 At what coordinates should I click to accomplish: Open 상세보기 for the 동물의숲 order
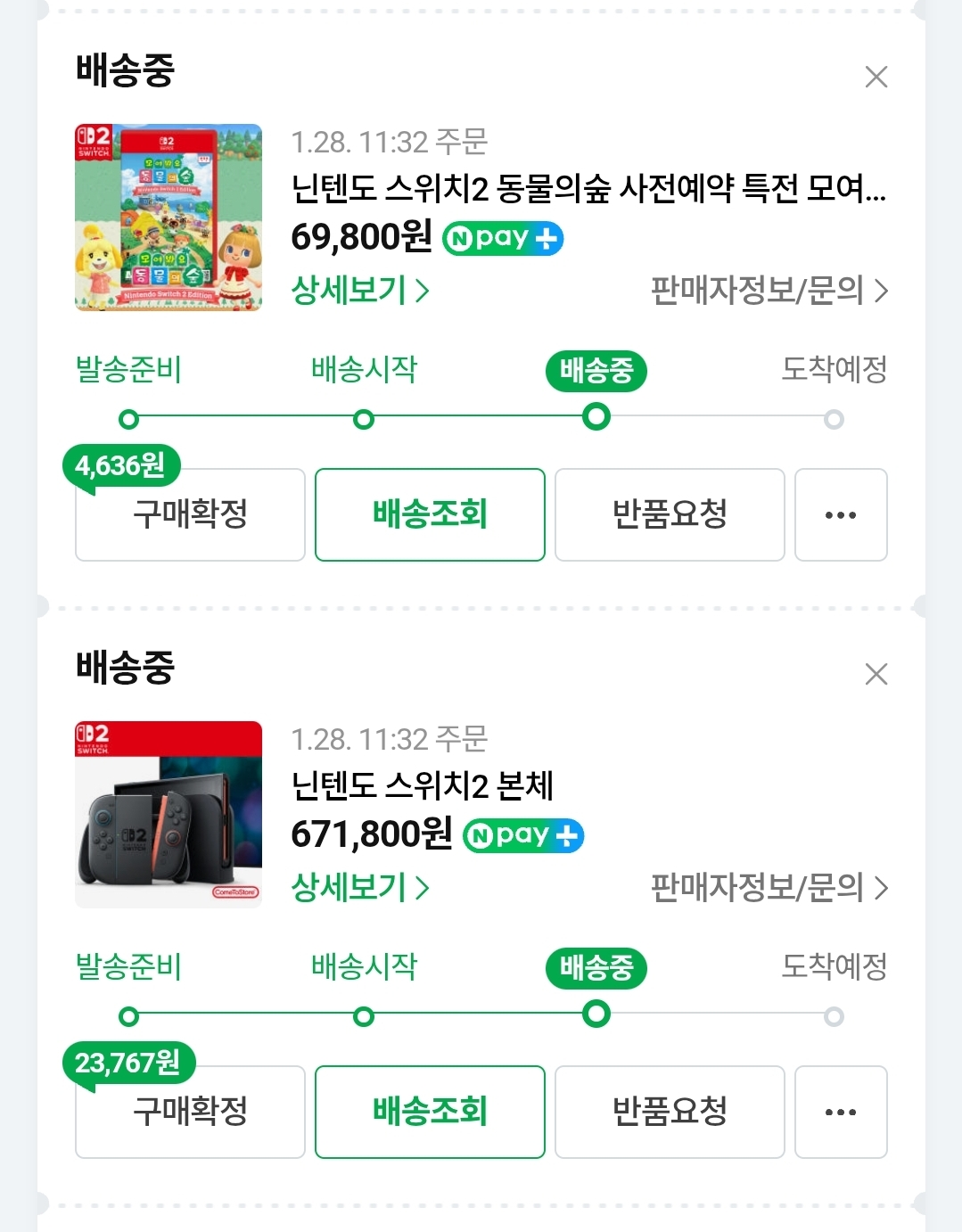360,291
